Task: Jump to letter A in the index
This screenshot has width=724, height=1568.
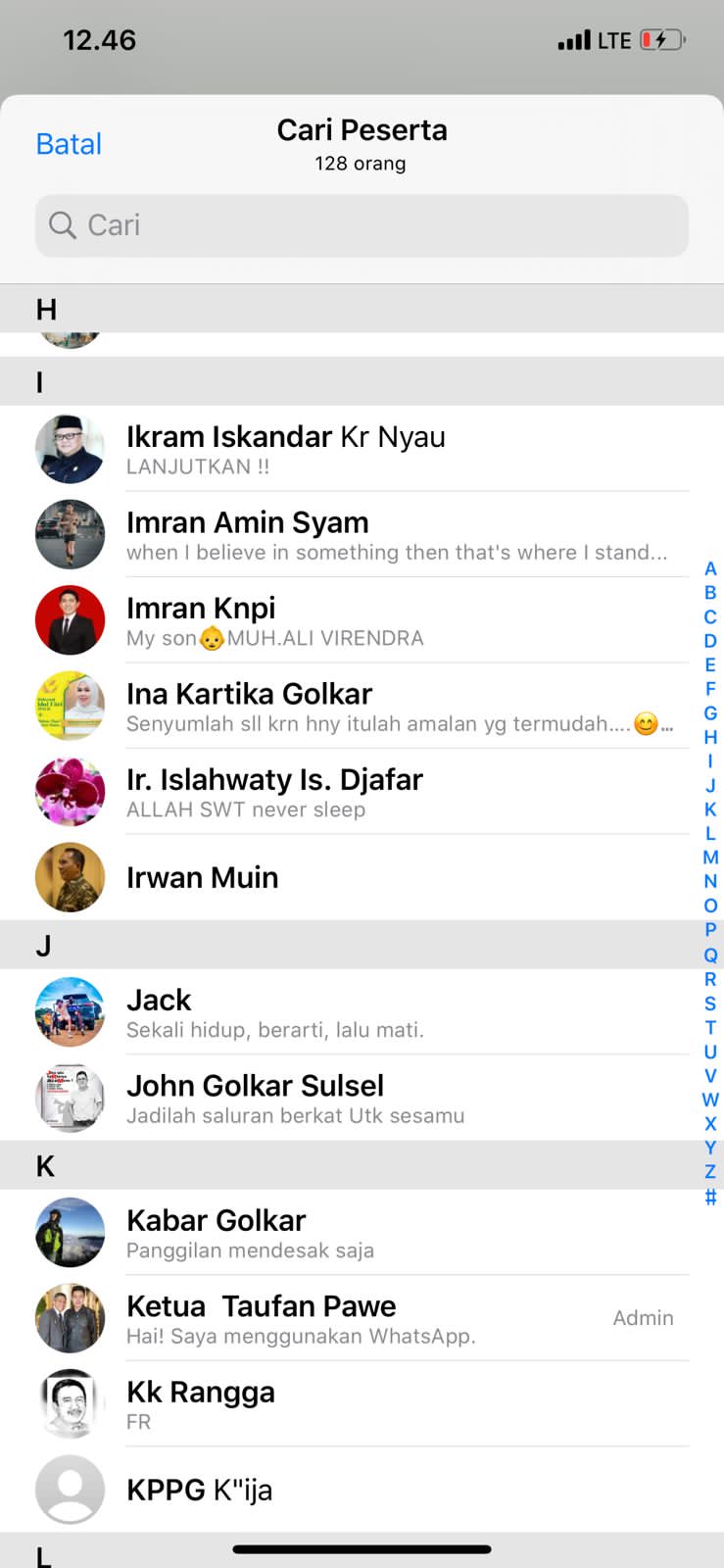Action: [710, 568]
